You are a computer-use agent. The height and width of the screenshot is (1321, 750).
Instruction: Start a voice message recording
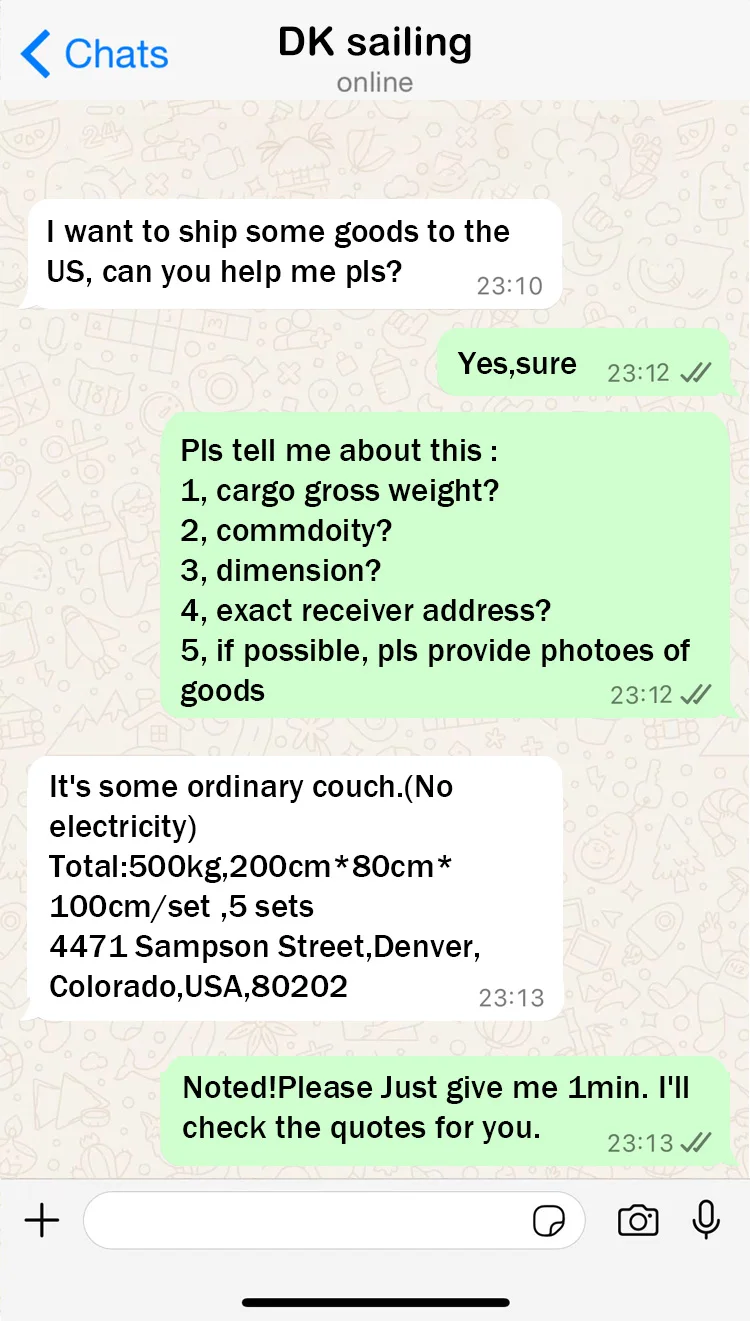click(x=706, y=1220)
